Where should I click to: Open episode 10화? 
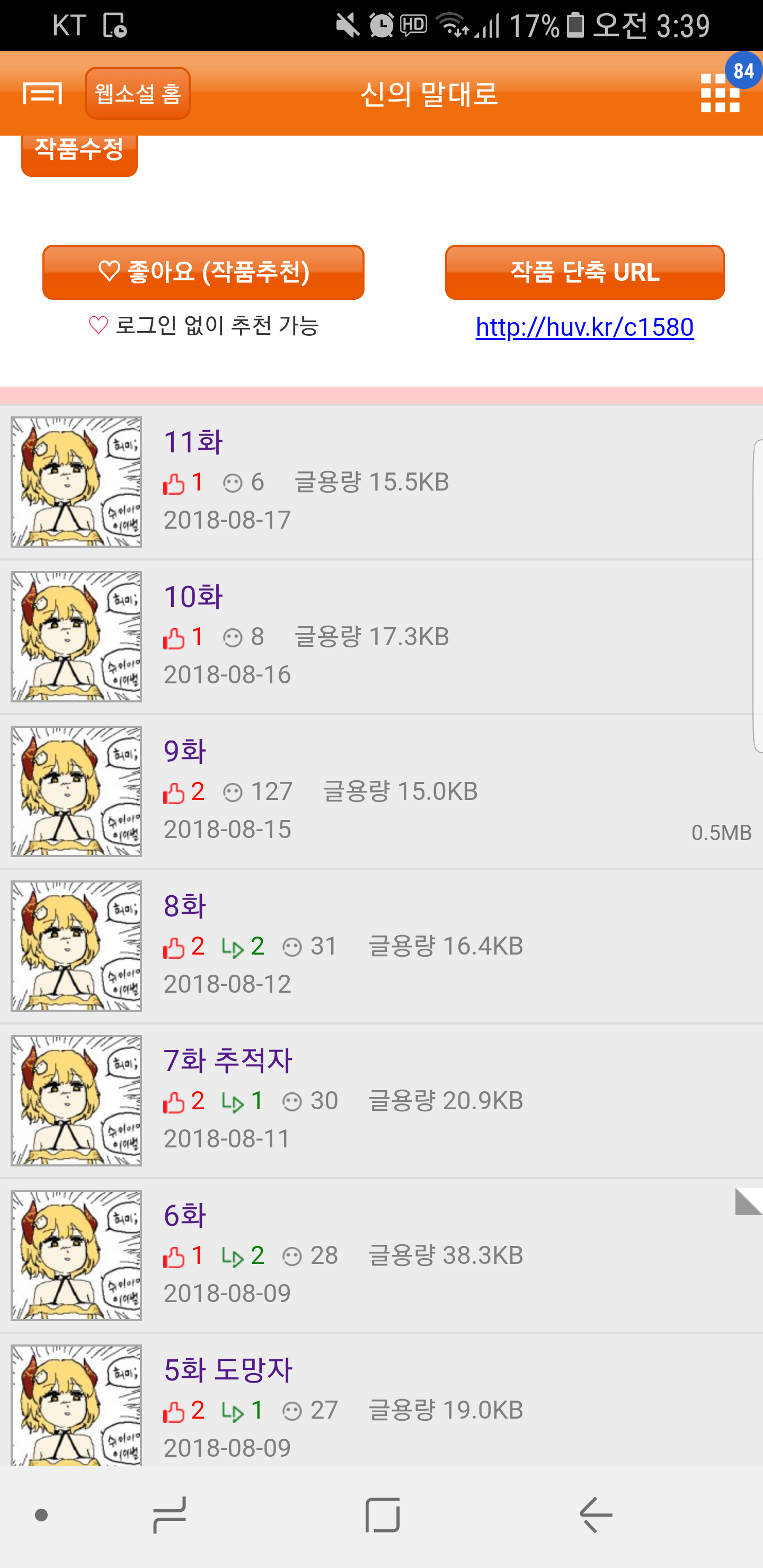coord(381,637)
